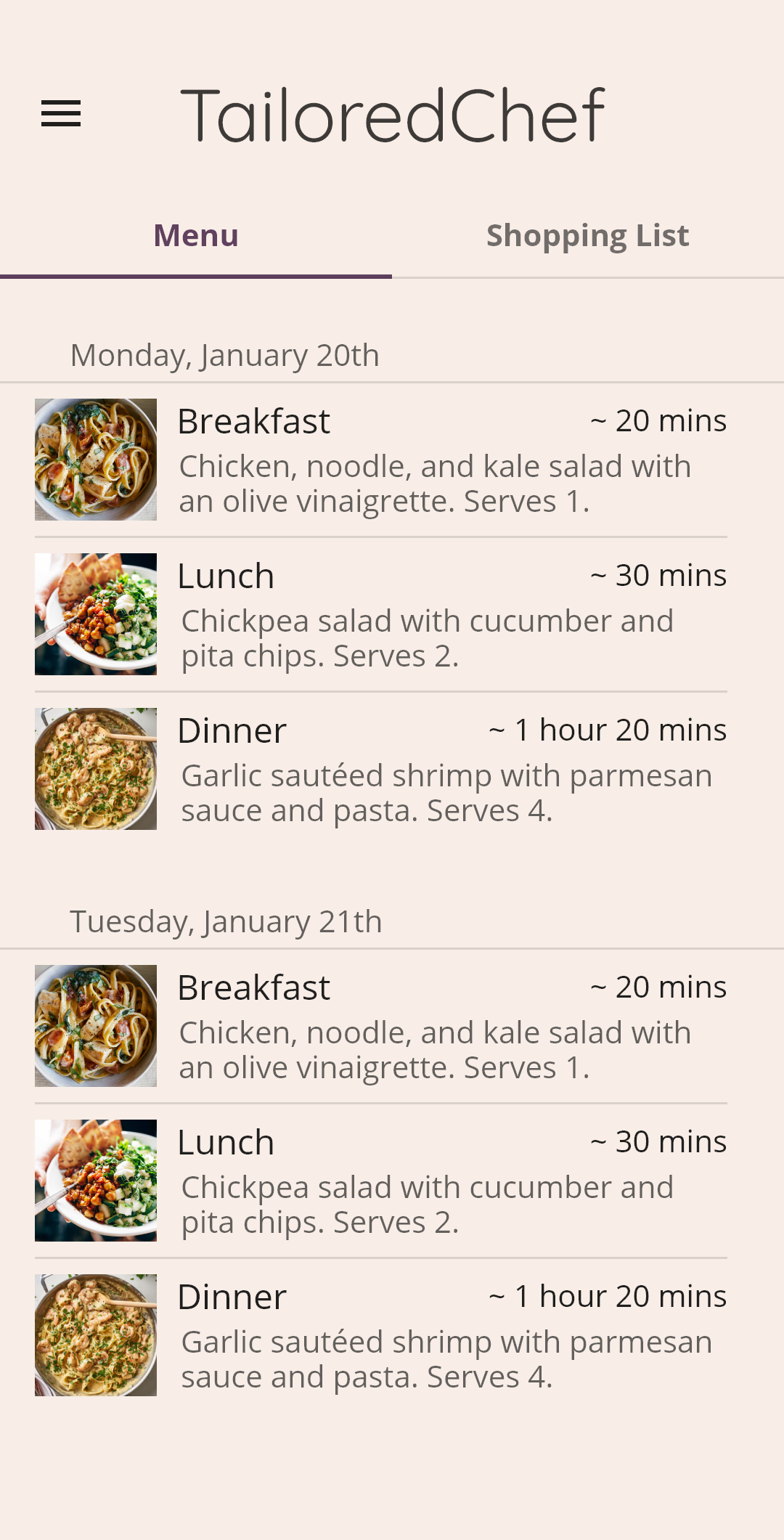The image size is (784, 1540).
Task: Switch to the Shopping List tab
Action: tap(587, 236)
